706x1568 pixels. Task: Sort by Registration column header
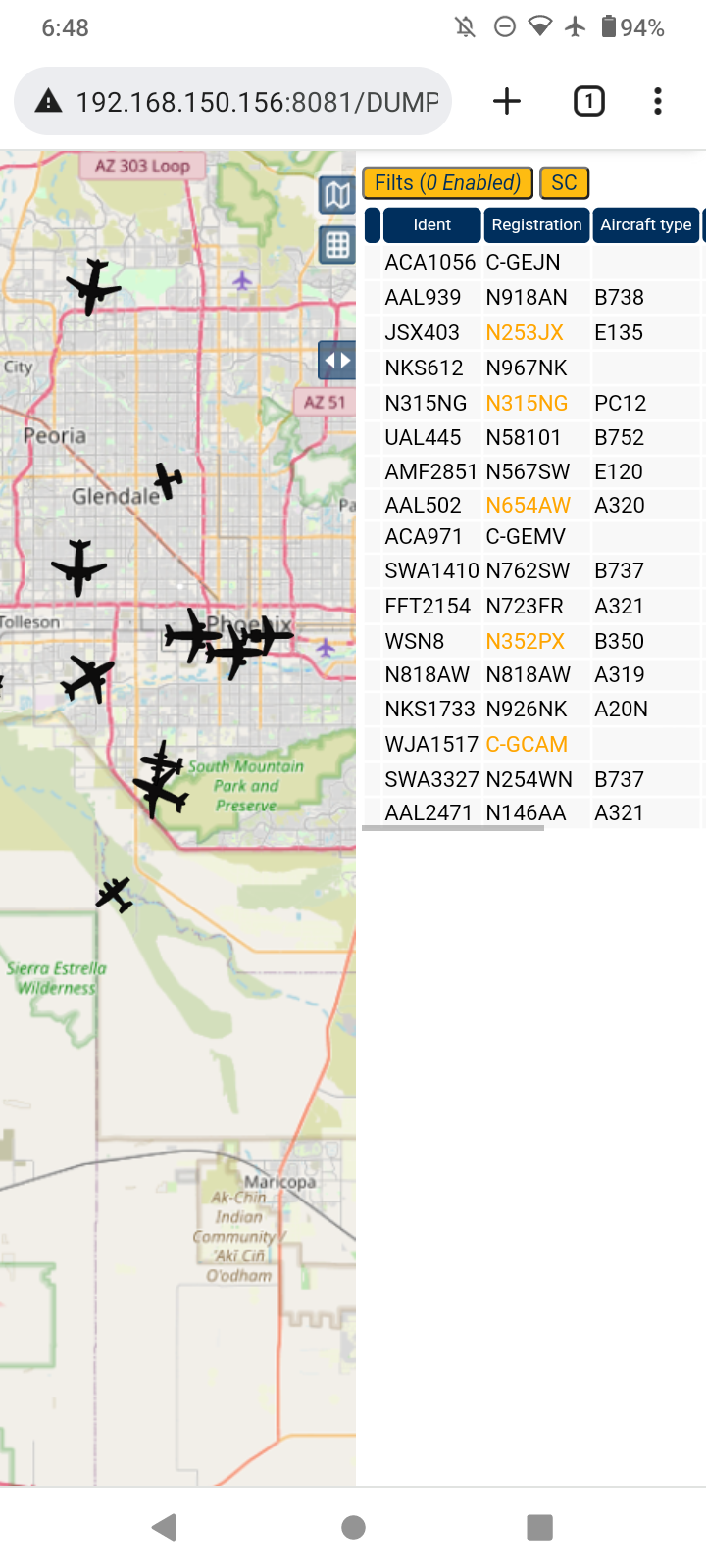(x=536, y=225)
